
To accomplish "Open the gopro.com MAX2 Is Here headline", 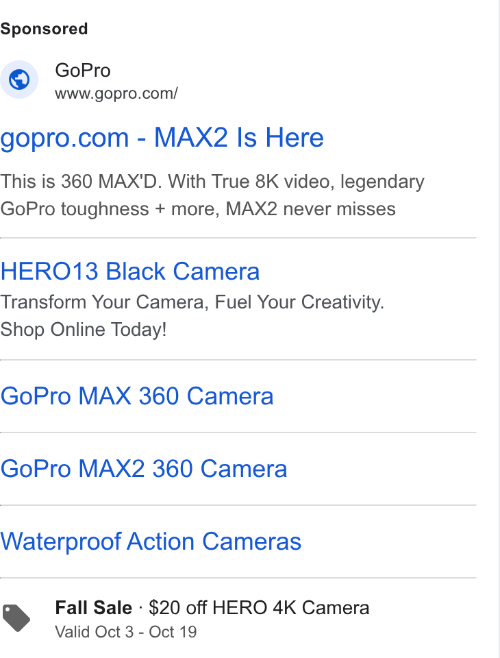I will [162, 138].
